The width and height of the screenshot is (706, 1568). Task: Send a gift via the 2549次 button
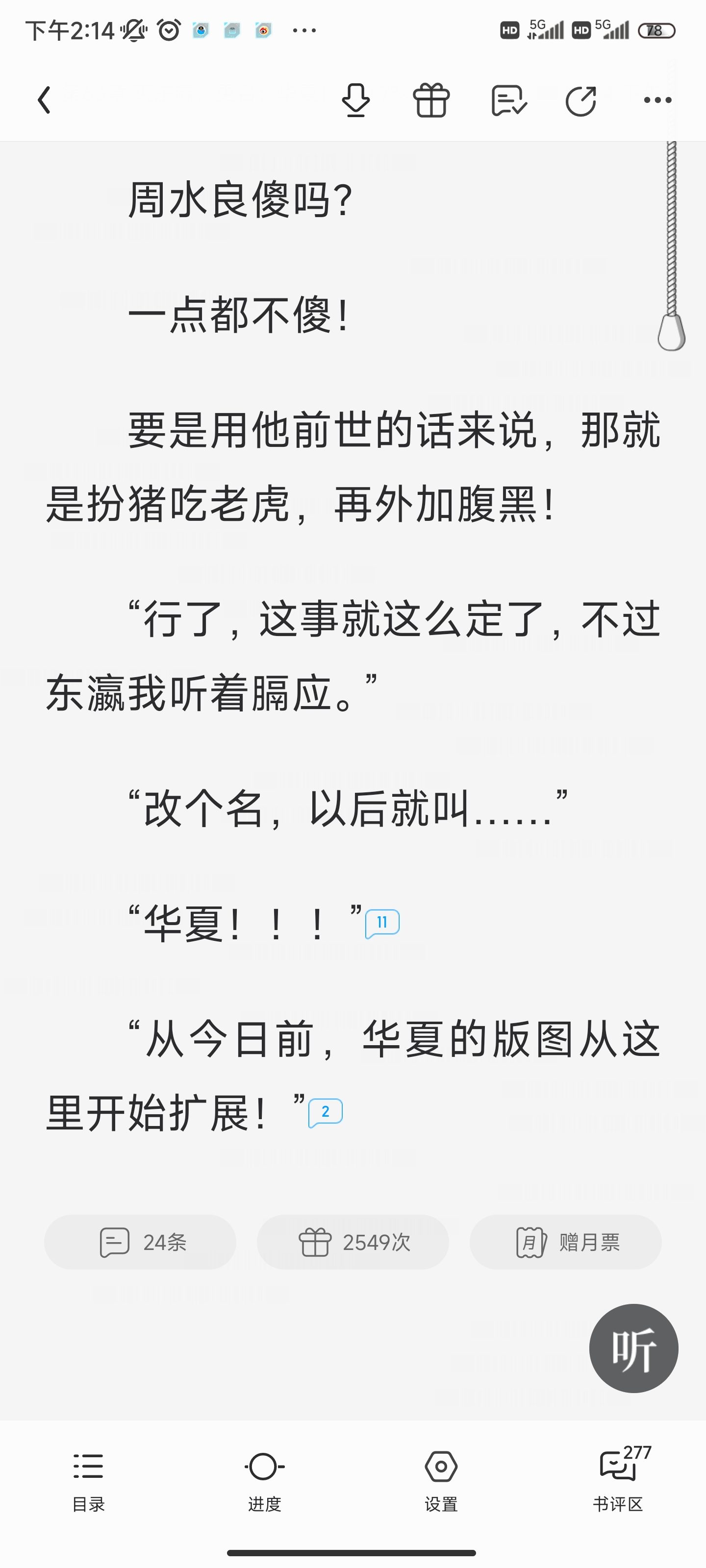click(x=353, y=1242)
